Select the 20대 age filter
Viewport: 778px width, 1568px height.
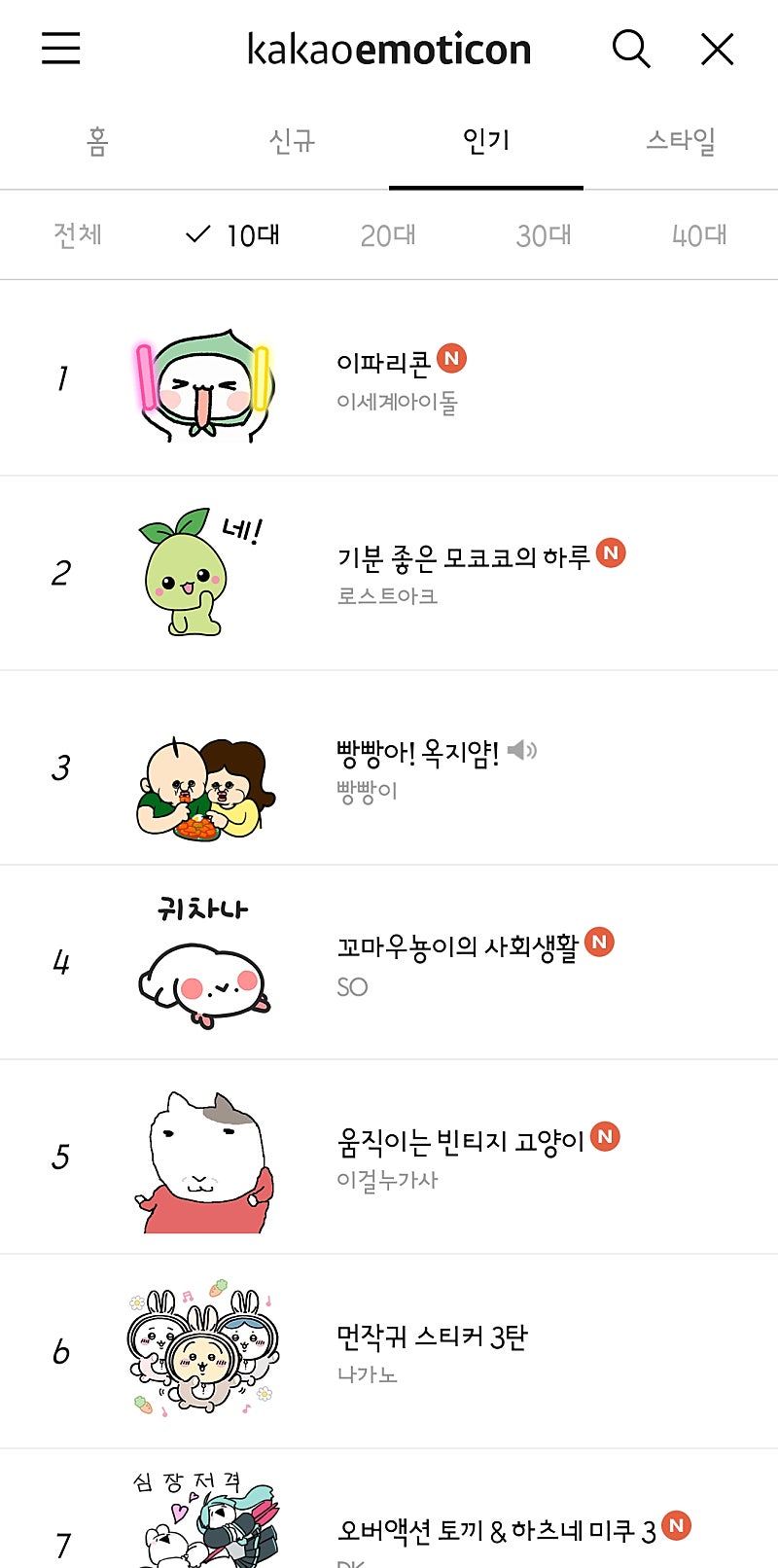click(388, 235)
